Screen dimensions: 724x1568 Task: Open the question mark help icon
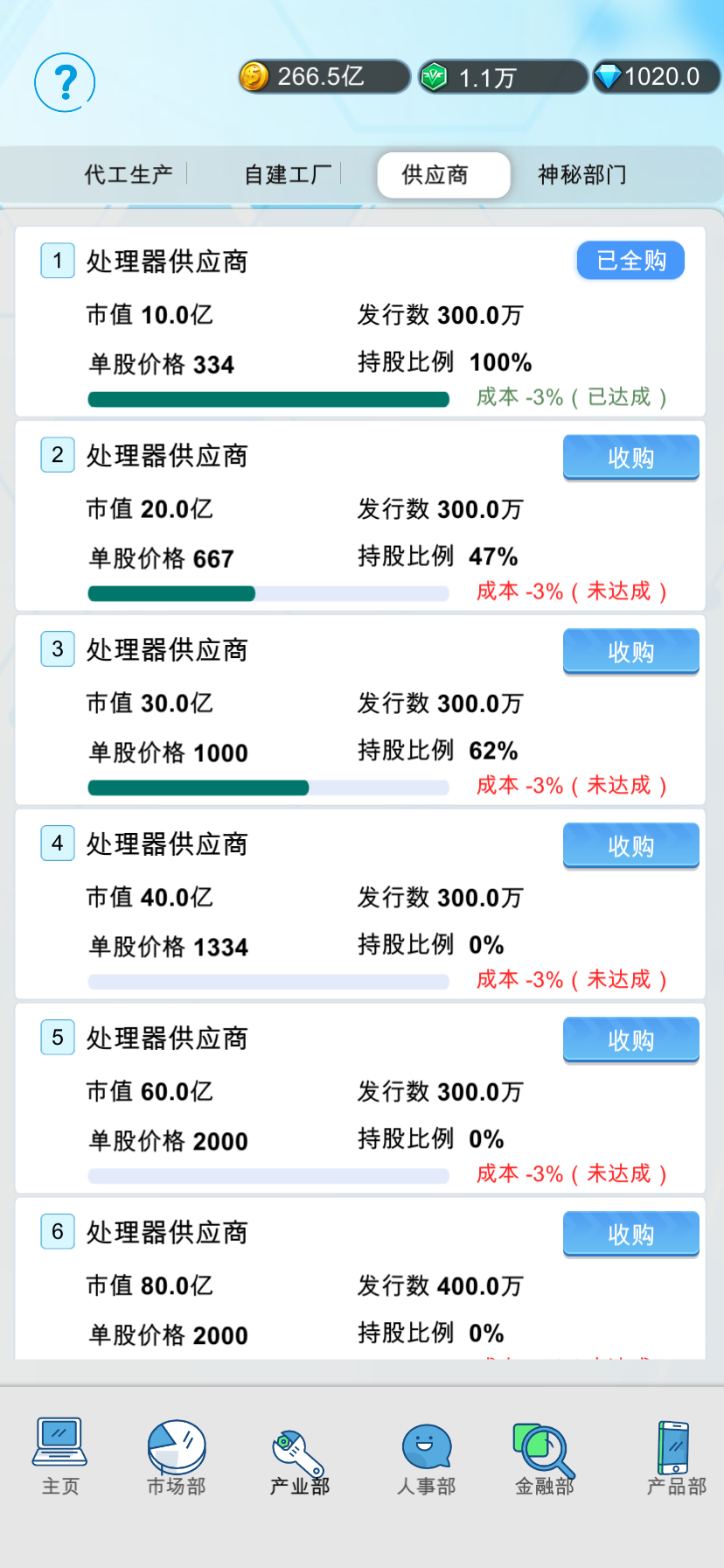pyautogui.click(x=65, y=82)
